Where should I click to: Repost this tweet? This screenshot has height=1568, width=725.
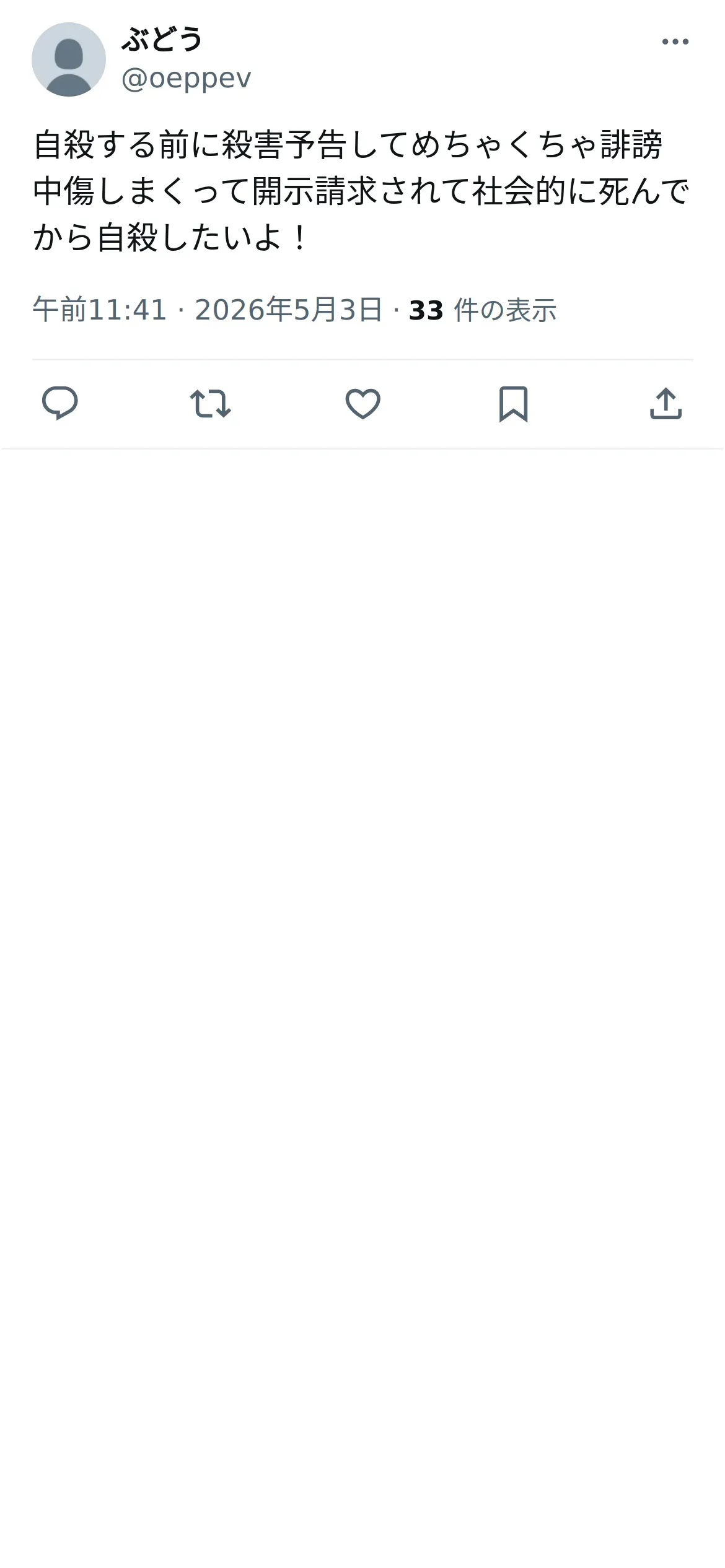coord(211,403)
